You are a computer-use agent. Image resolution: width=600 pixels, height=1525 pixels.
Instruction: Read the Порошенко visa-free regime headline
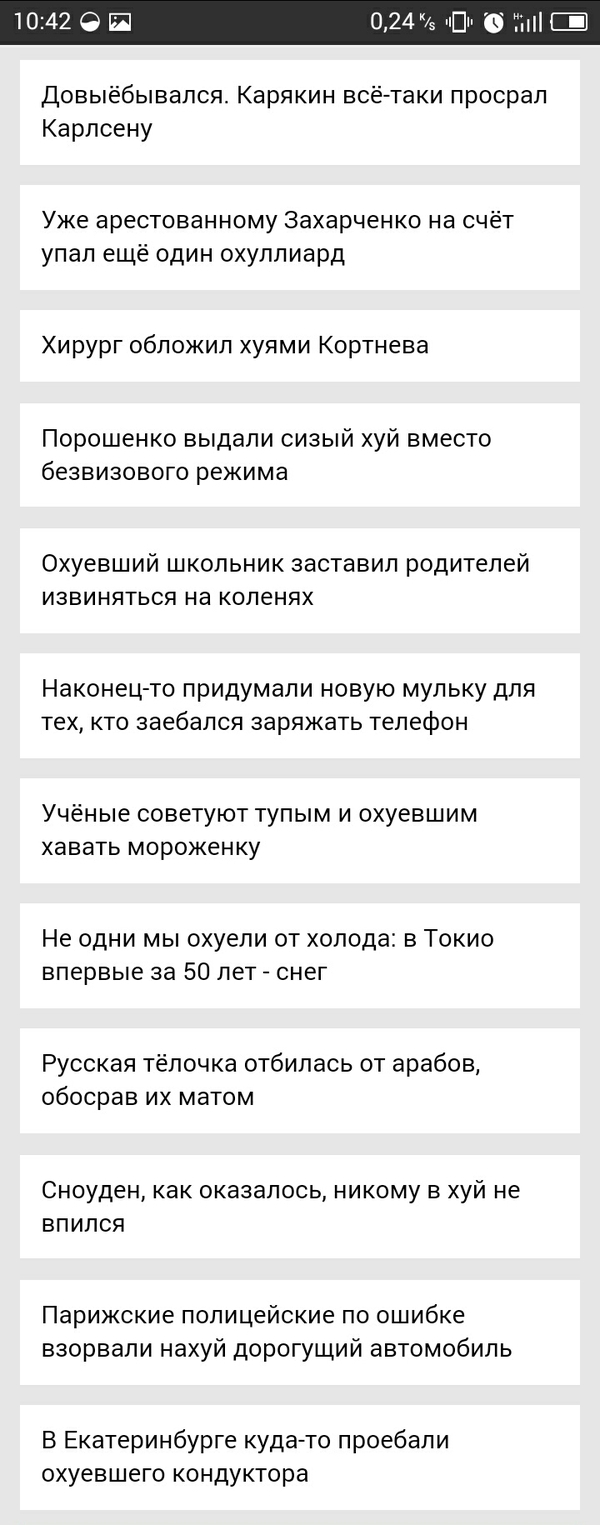(x=300, y=455)
